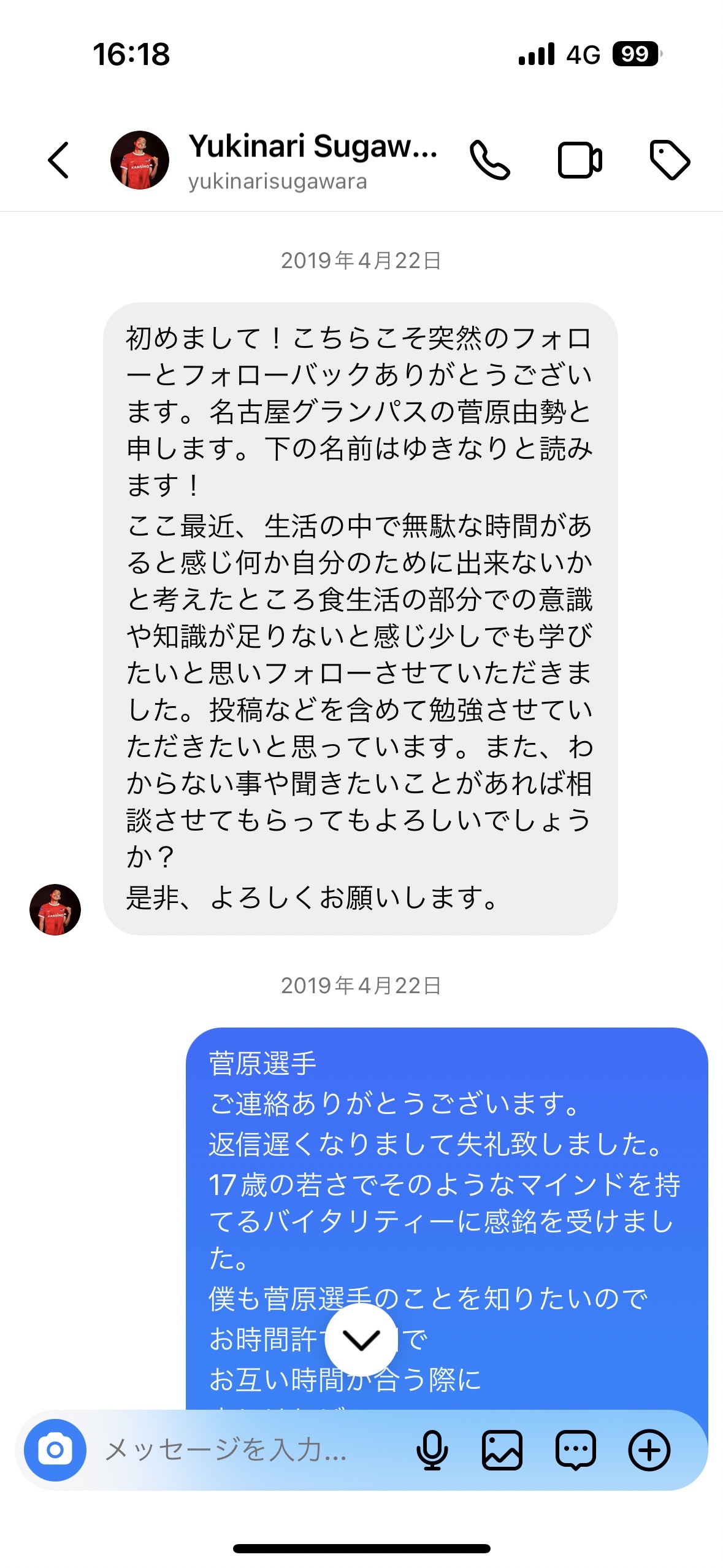
Task: Record a voice message with microphone
Action: (x=432, y=1450)
